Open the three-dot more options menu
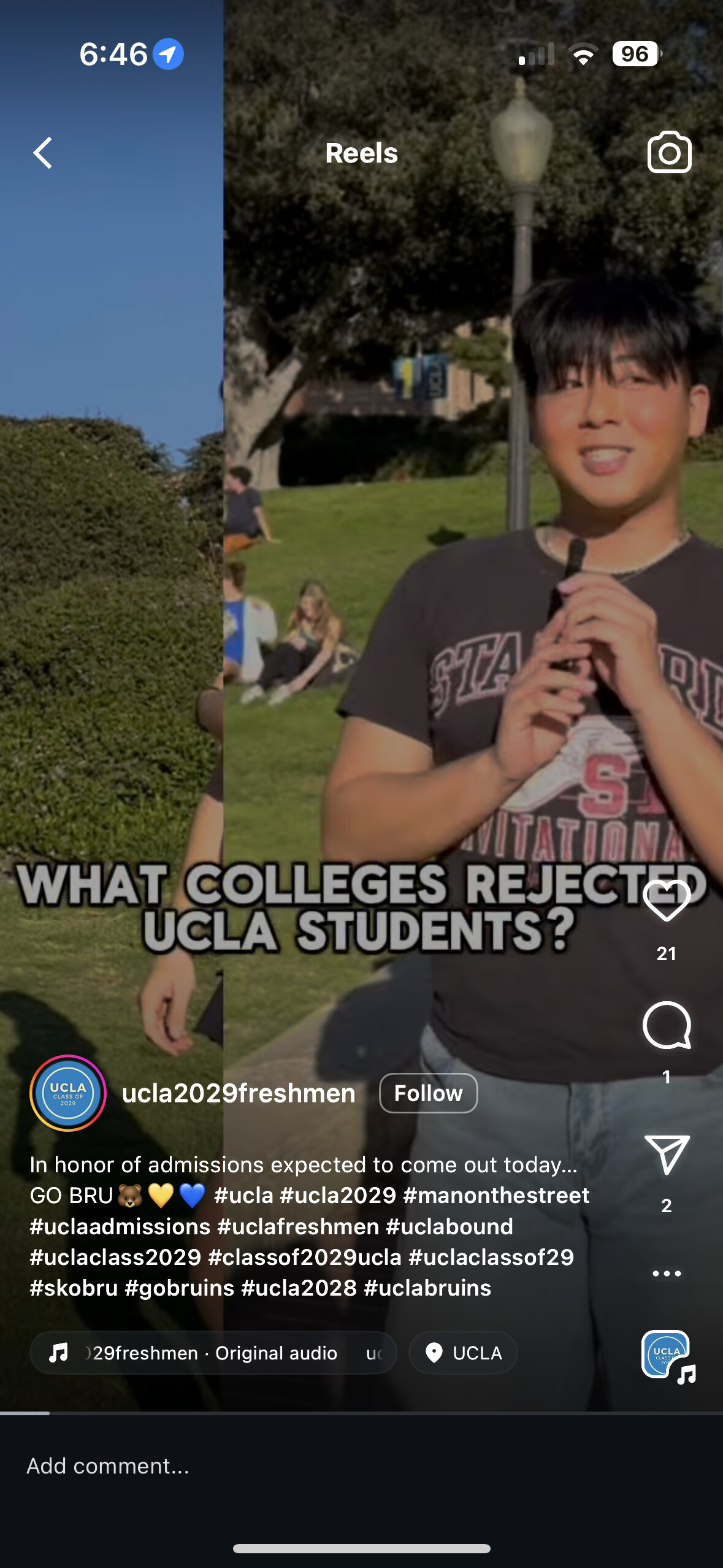The width and height of the screenshot is (723, 1568). [x=667, y=1273]
